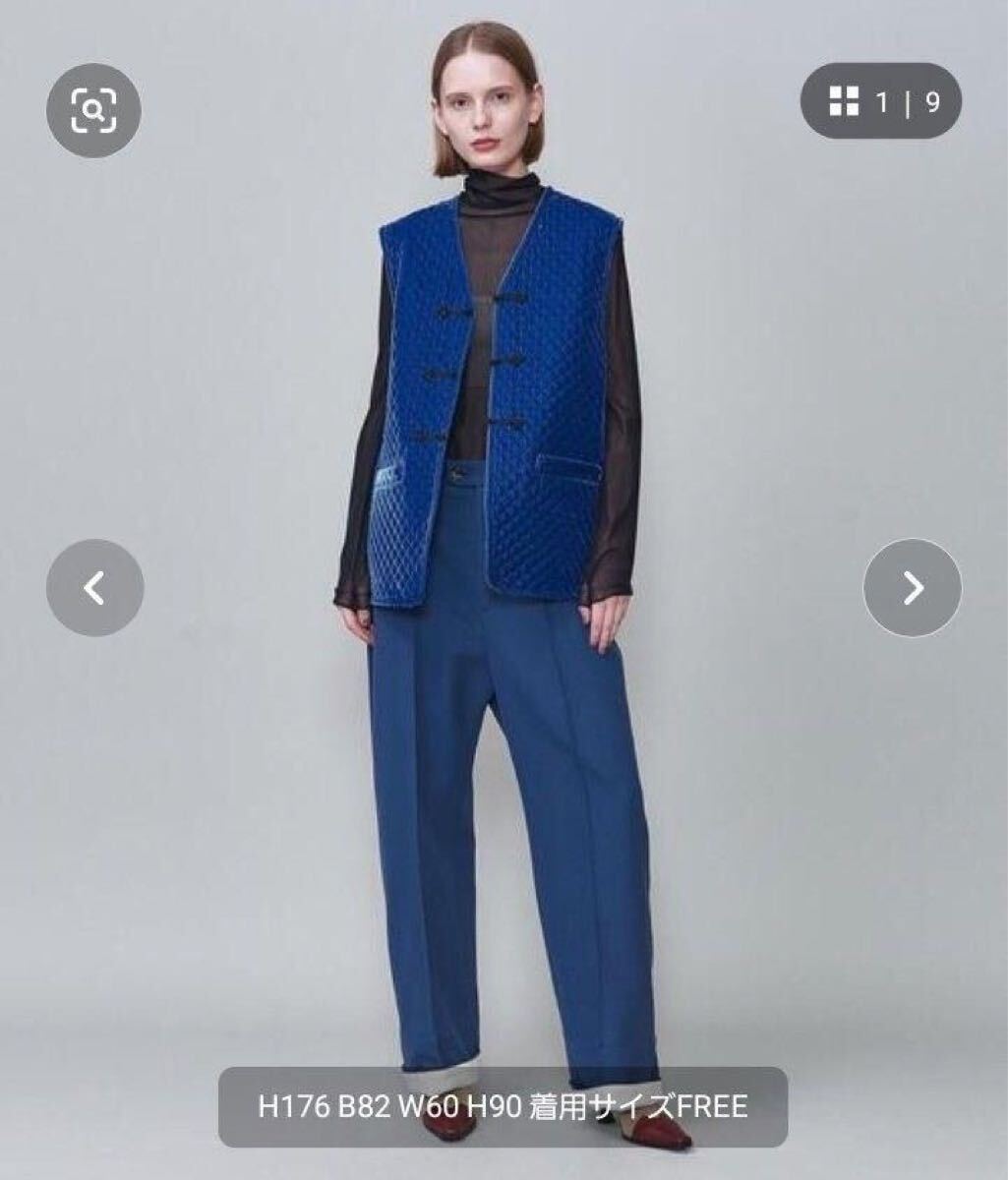The height and width of the screenshot is (1180, 1008).
Task: Go to the next product photo
Action: (912, 588)
